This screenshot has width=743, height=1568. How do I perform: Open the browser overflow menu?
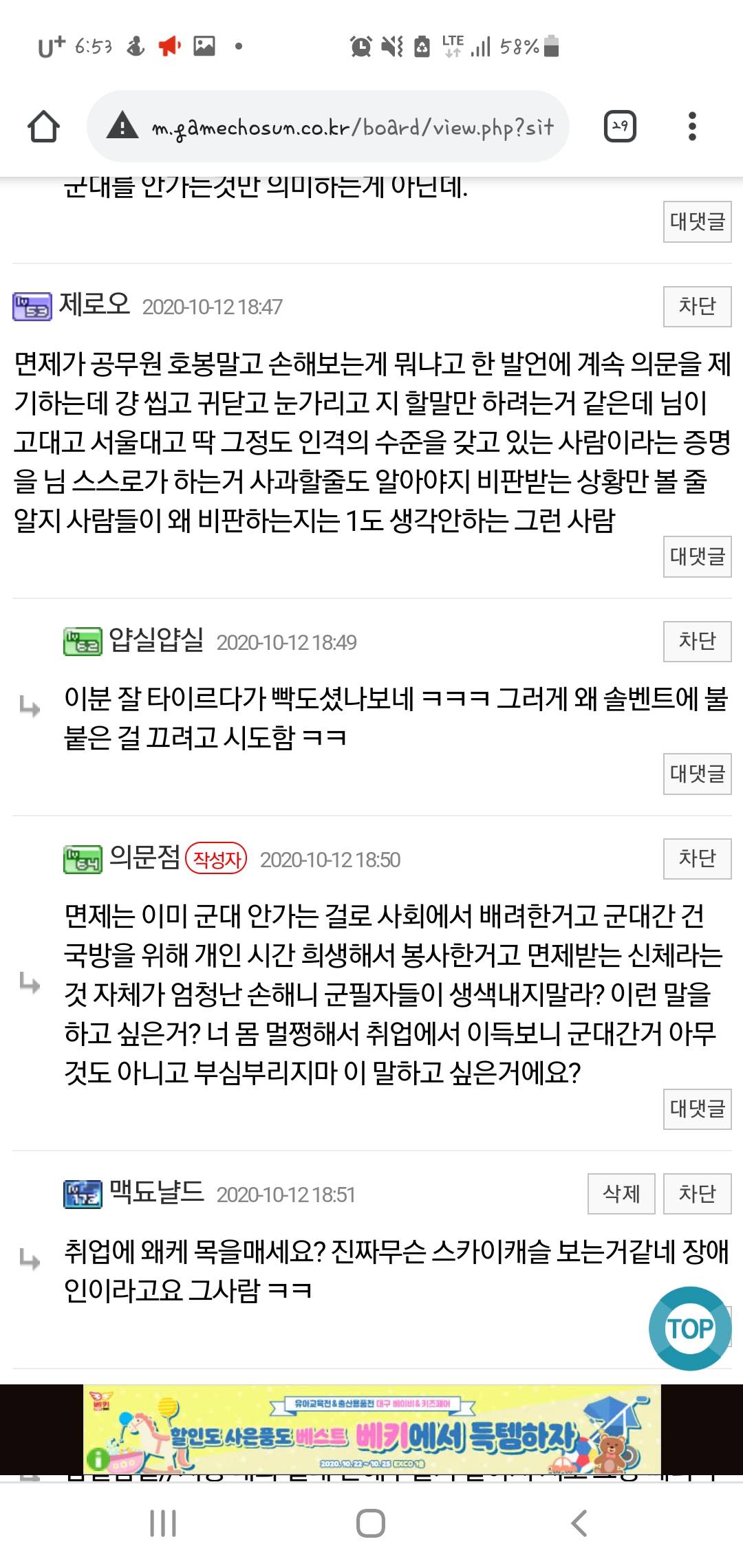(692, 127)
